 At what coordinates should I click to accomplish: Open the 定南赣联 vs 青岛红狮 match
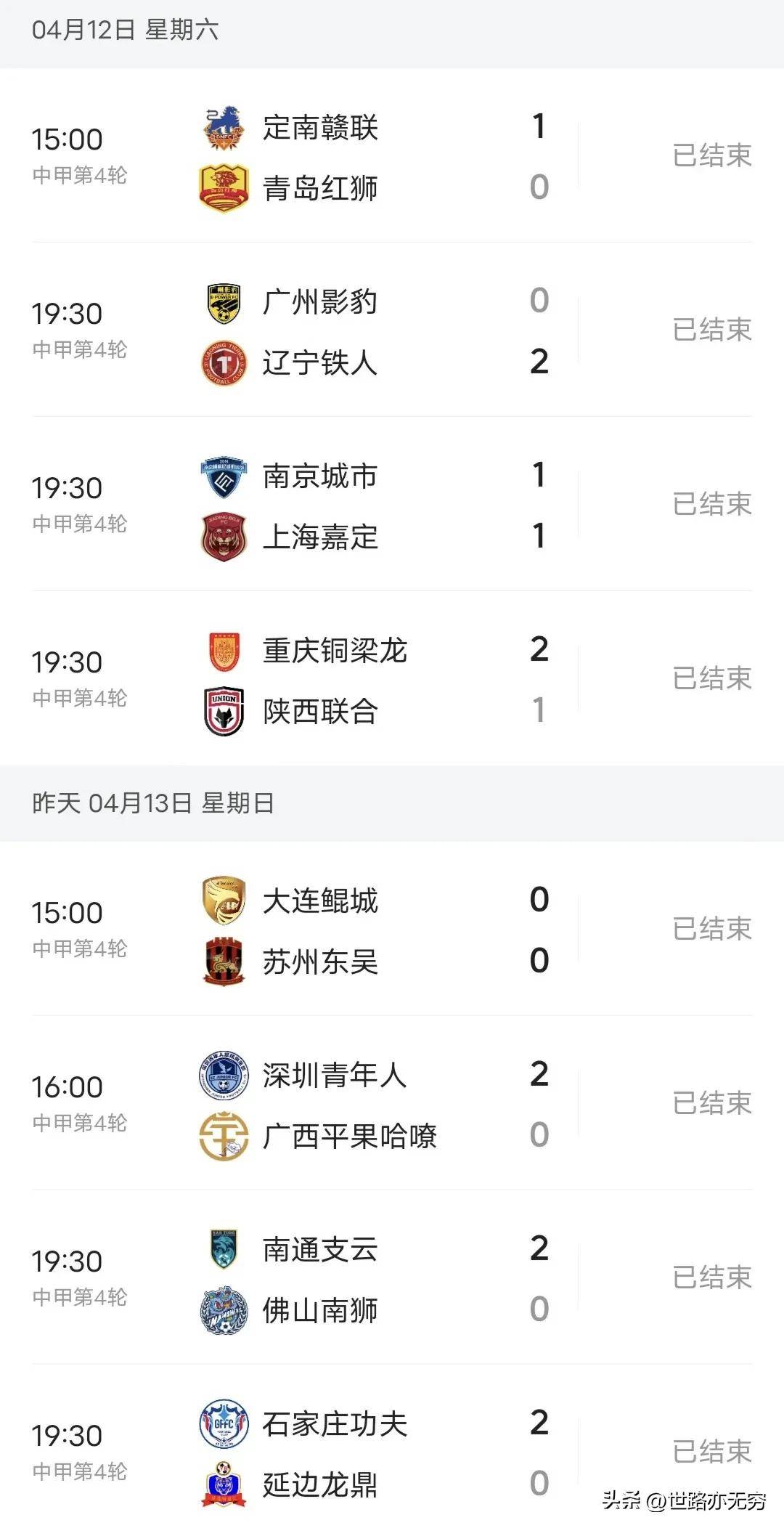(392, 156)
